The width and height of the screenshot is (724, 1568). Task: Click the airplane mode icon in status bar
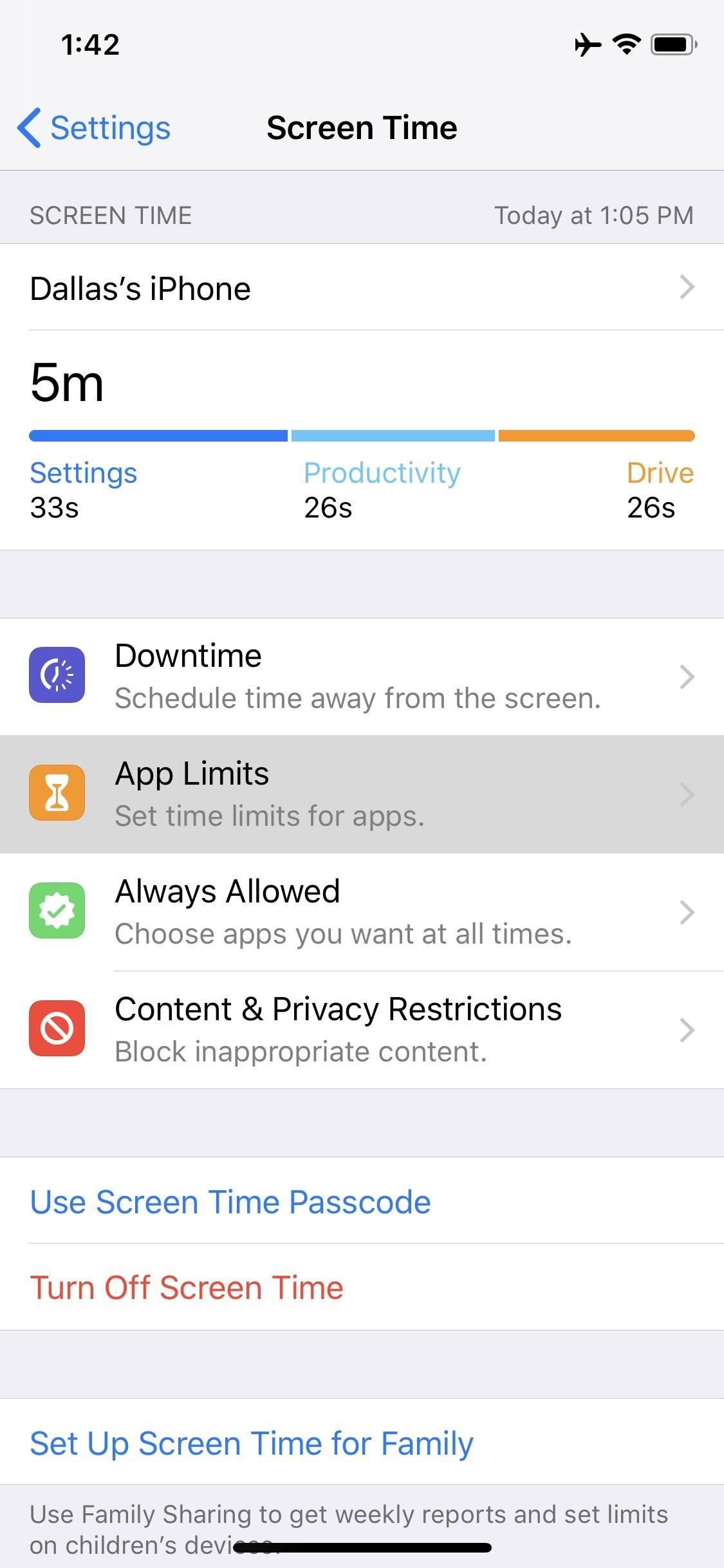point(588,44)
